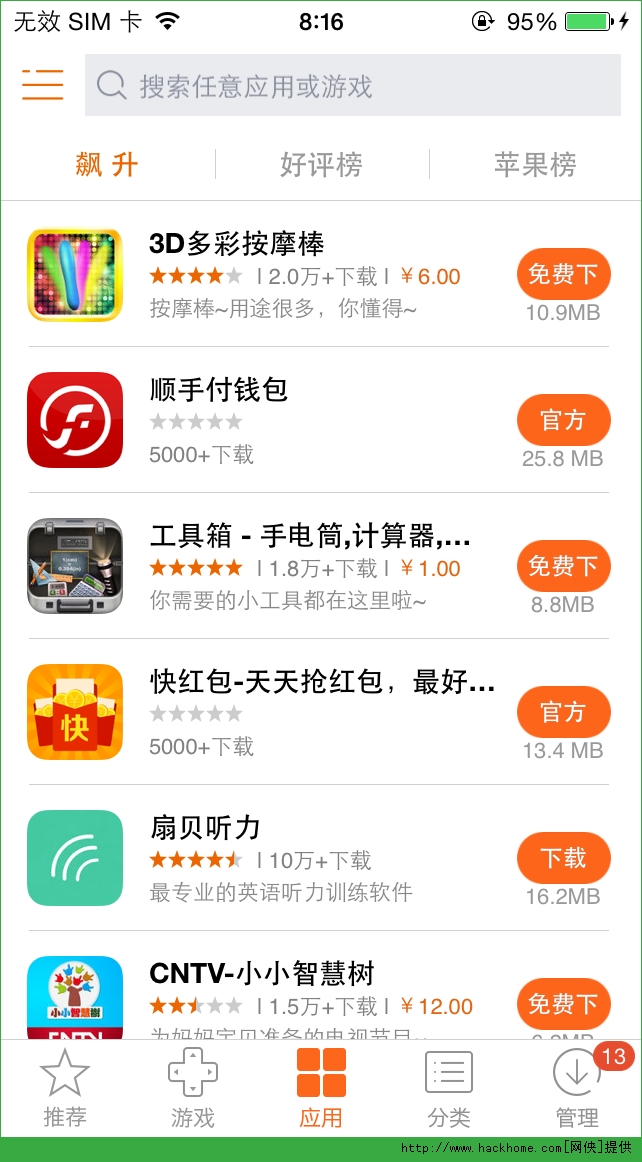Go to the 分类 tab
This screenshot has width=642, height=1162.
point(449,1088)
